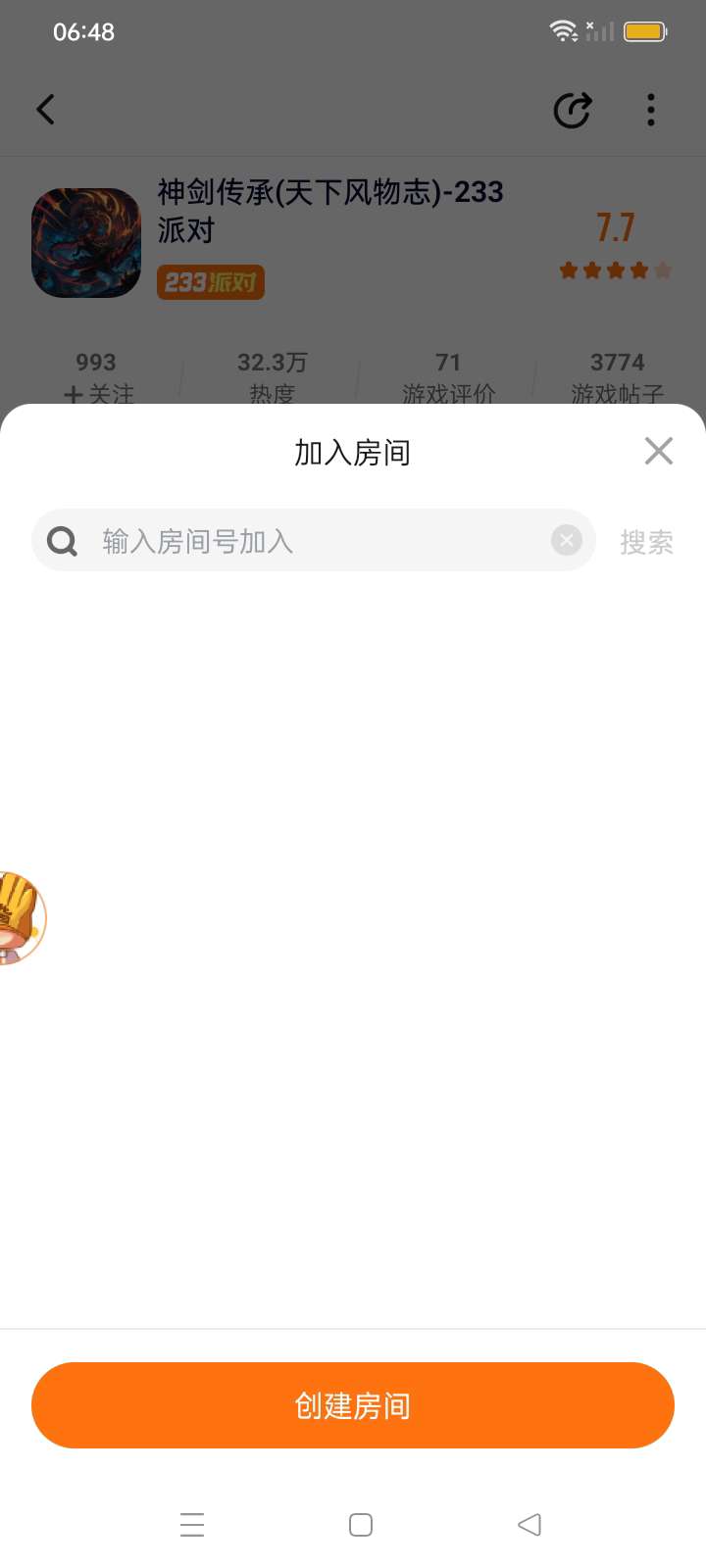Open the recent apps menu
The image size is (706, 1568).
[192, 1525]
